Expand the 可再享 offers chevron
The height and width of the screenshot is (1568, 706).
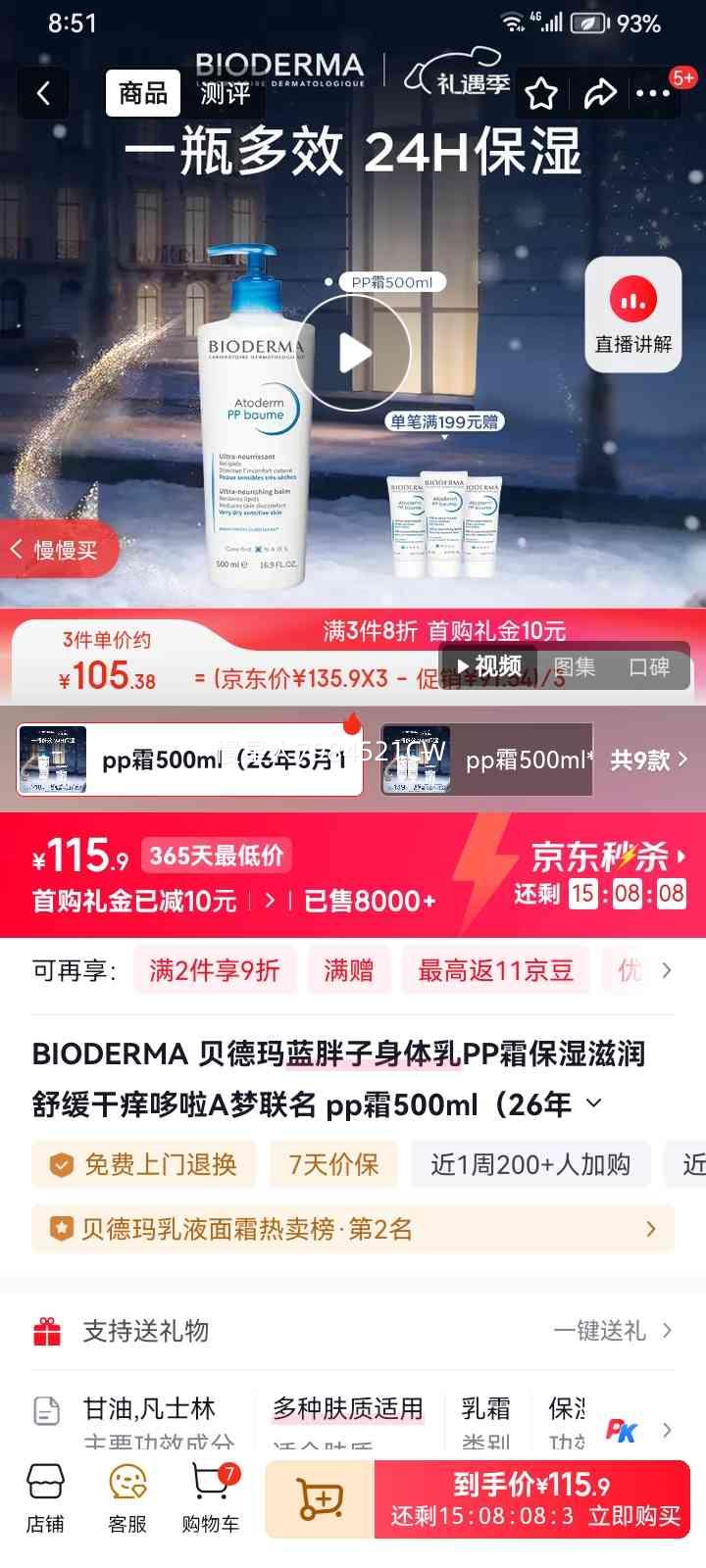point(667,969)
